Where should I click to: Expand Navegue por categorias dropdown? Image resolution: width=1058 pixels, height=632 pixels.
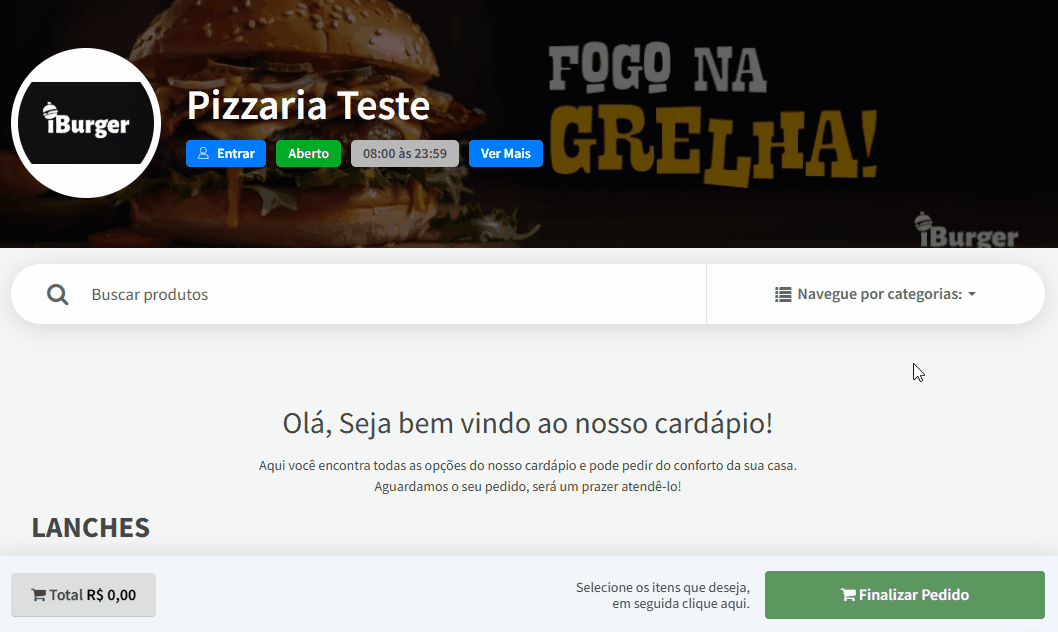pos(875,295)
